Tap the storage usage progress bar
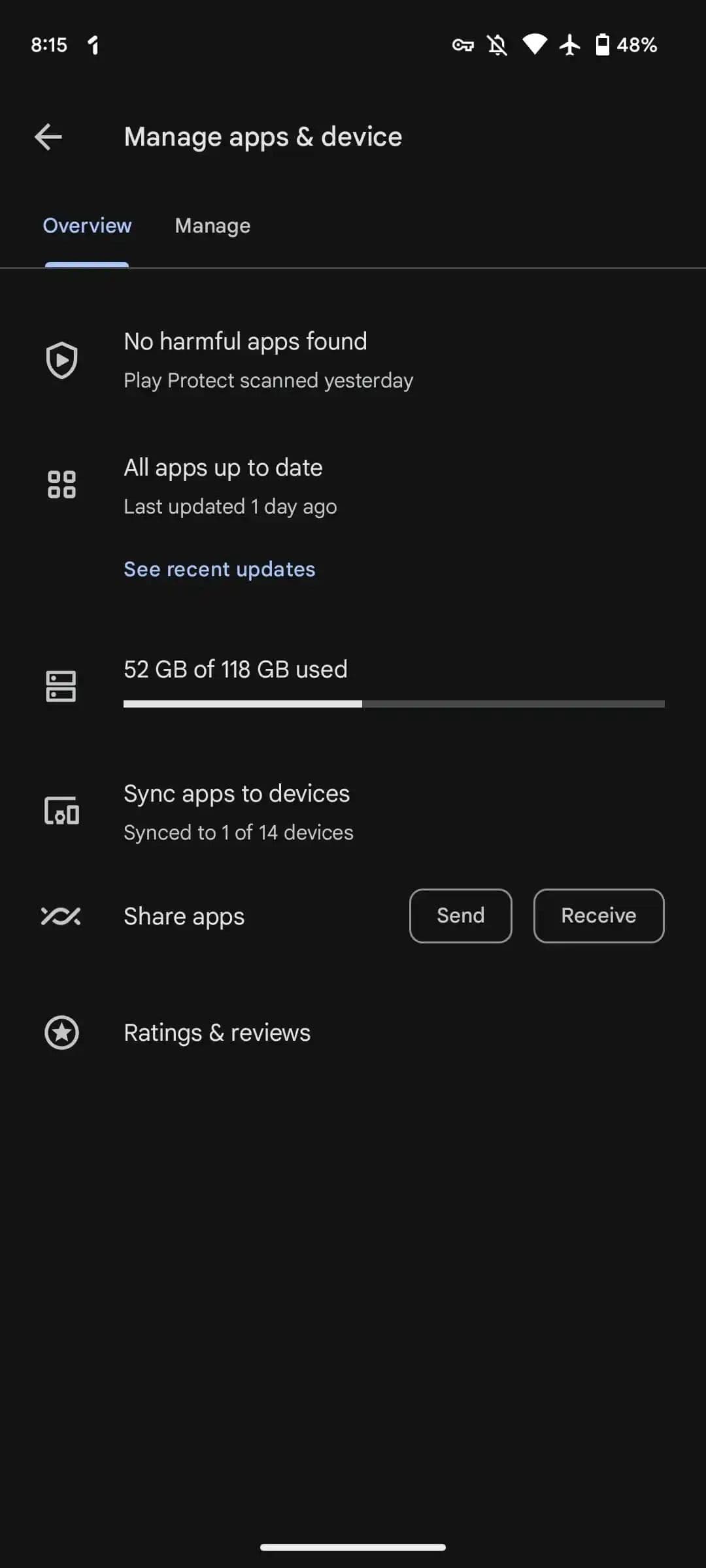 tap(394, 704)
